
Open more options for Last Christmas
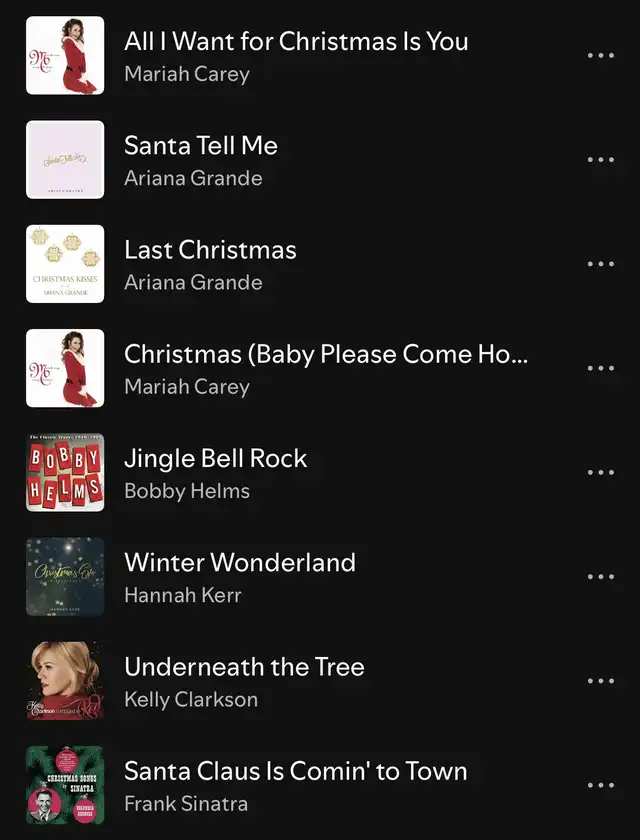(x=600, y=264)
